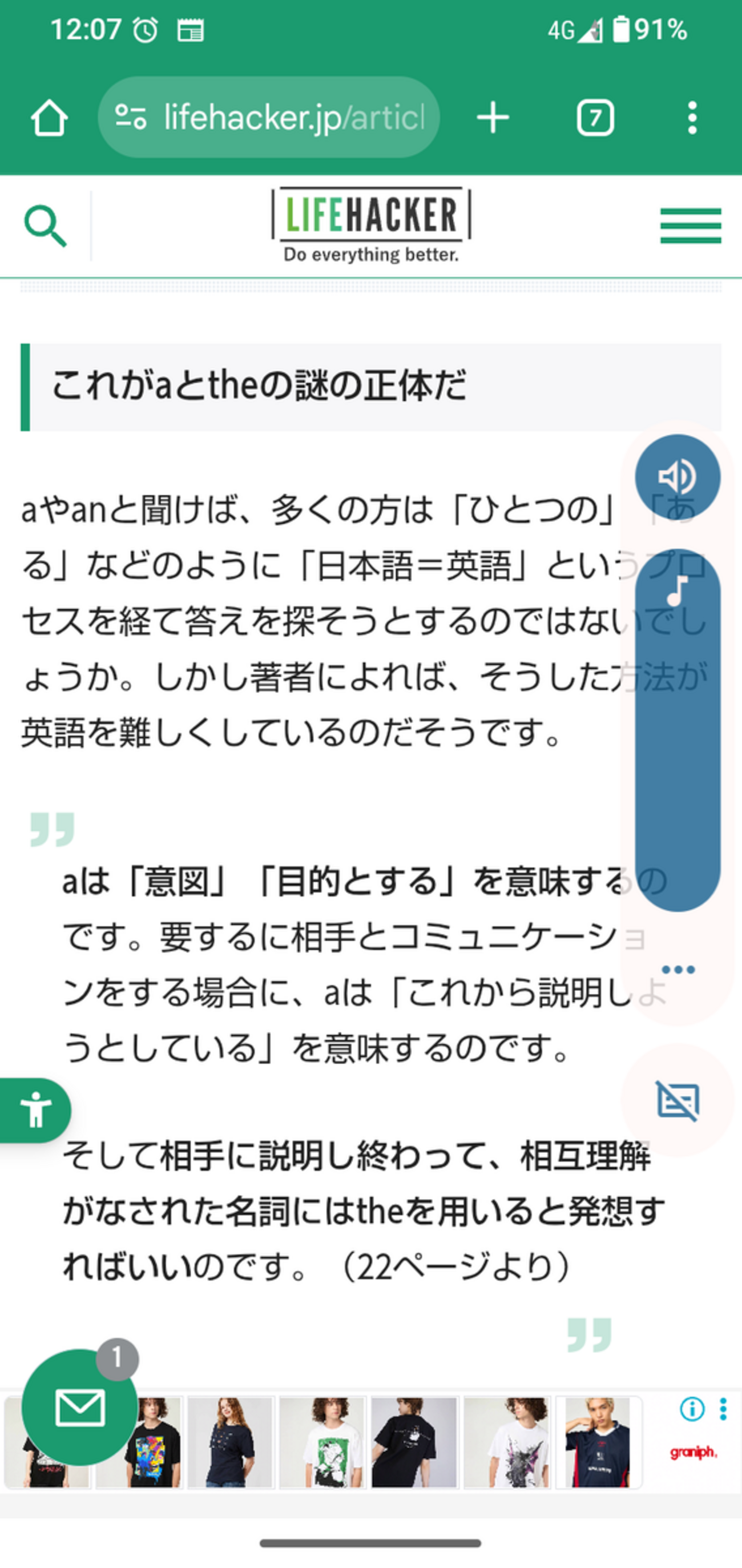
Task: Search the Lifehacker site
Action: pyautogui.click(x=45, y=227)
